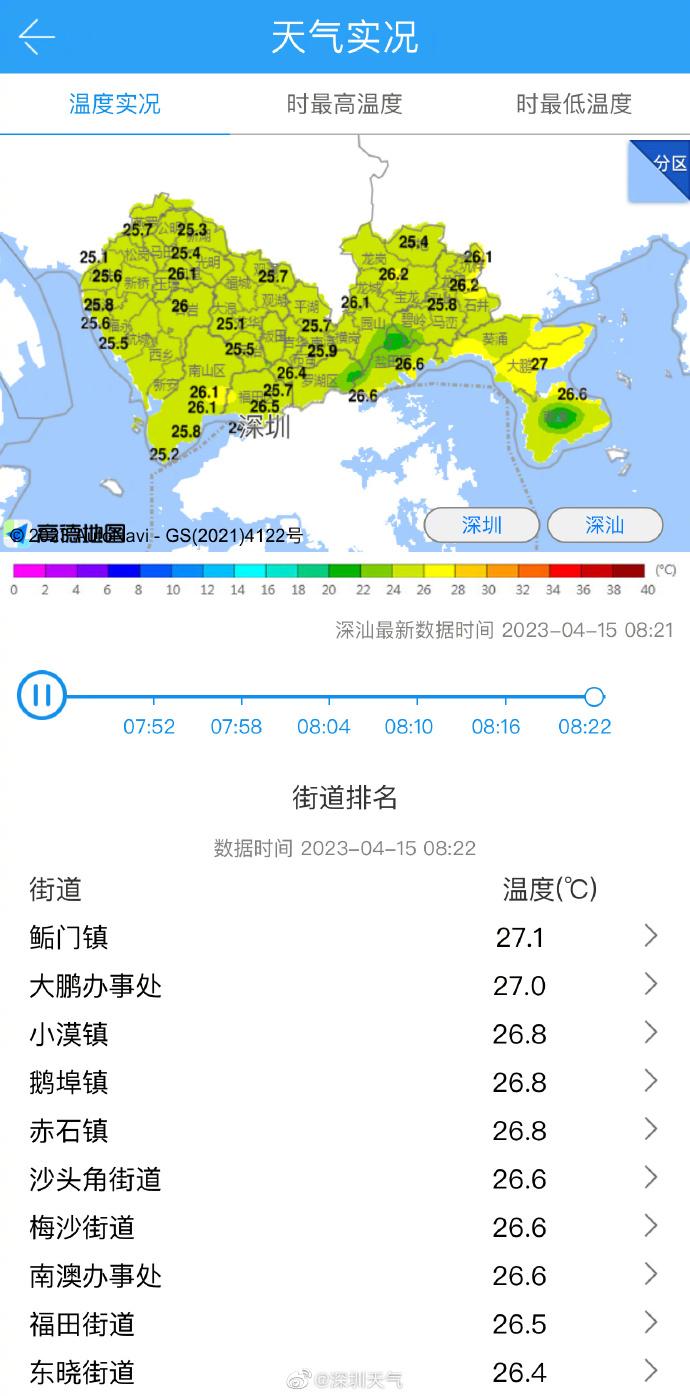Open details for 沙头角街道
This screenshot has height=1396, width=690.
click(x=345, y=1179)
